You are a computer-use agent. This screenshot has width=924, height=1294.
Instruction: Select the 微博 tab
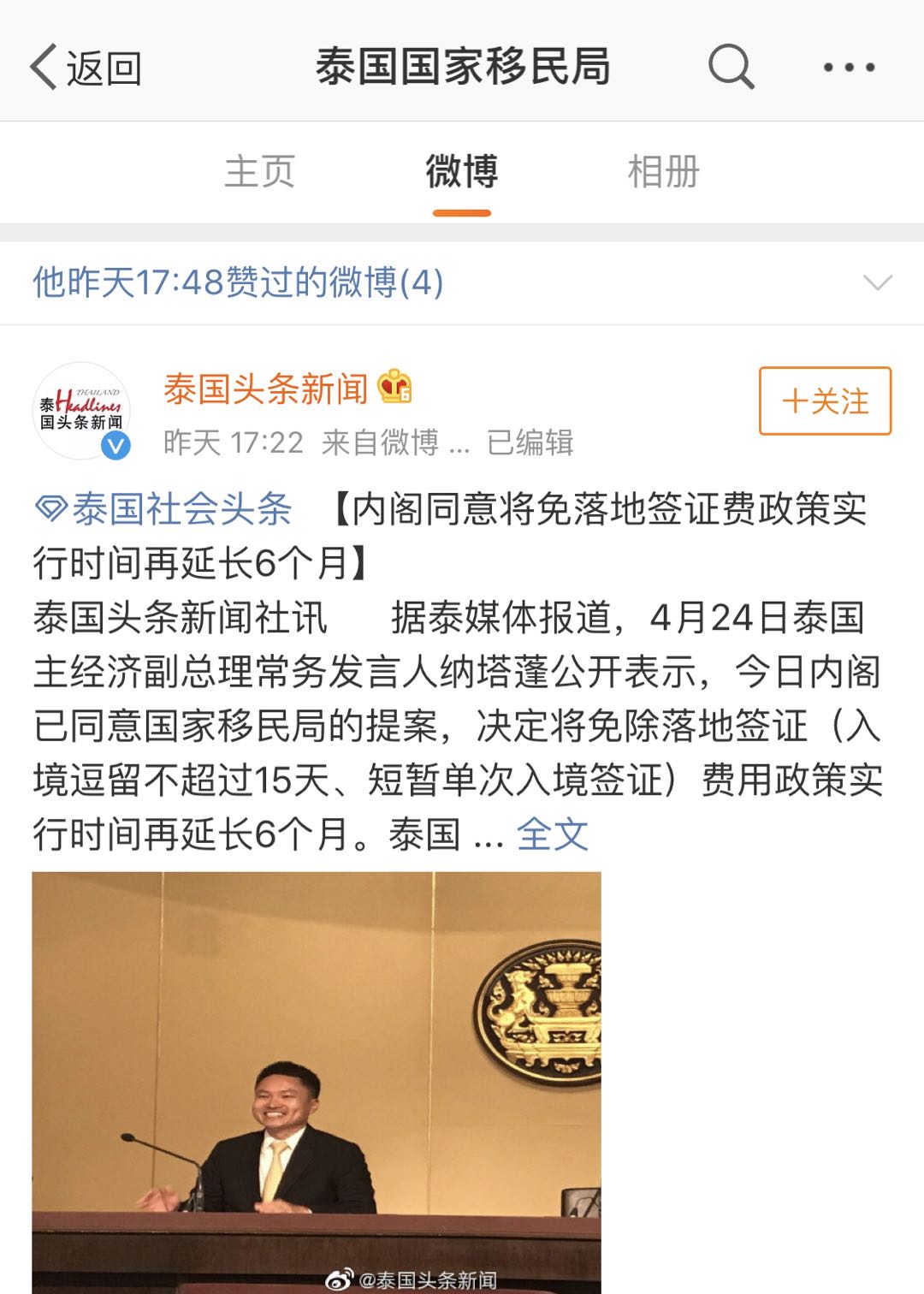[461, 171]
